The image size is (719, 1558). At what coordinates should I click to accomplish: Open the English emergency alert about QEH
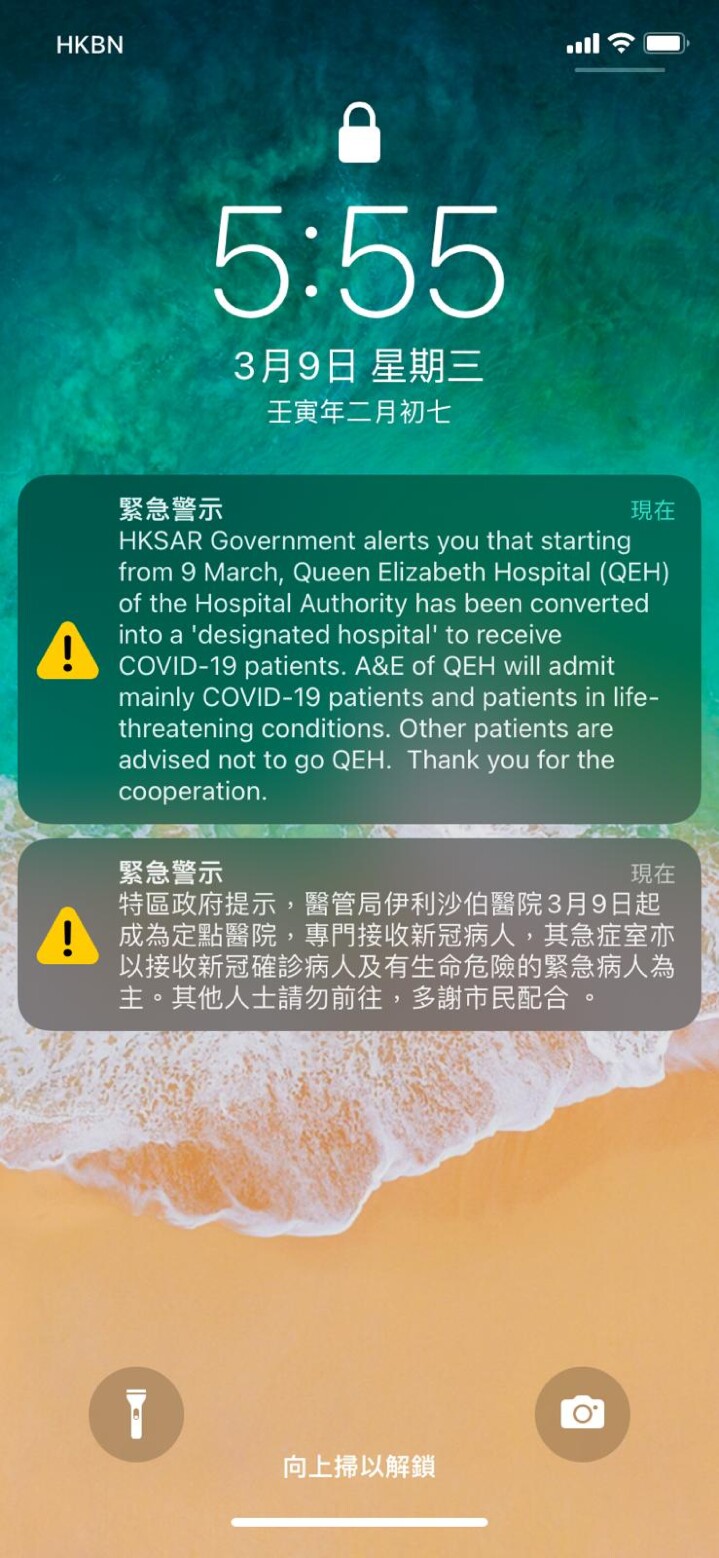(359, 650)
